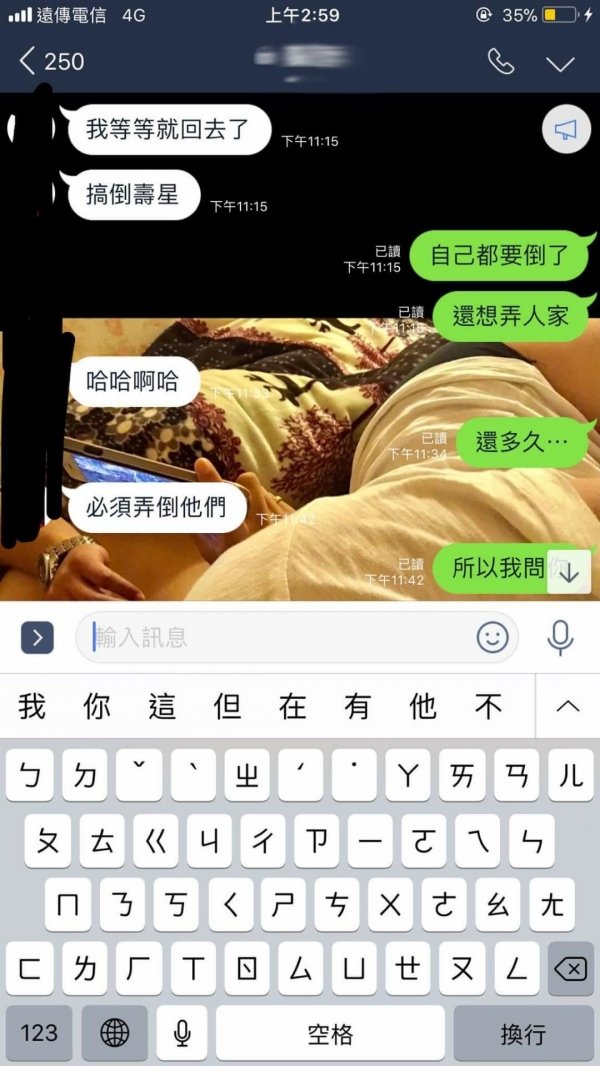Switch keyboard with the globe key

(115, 1033)
